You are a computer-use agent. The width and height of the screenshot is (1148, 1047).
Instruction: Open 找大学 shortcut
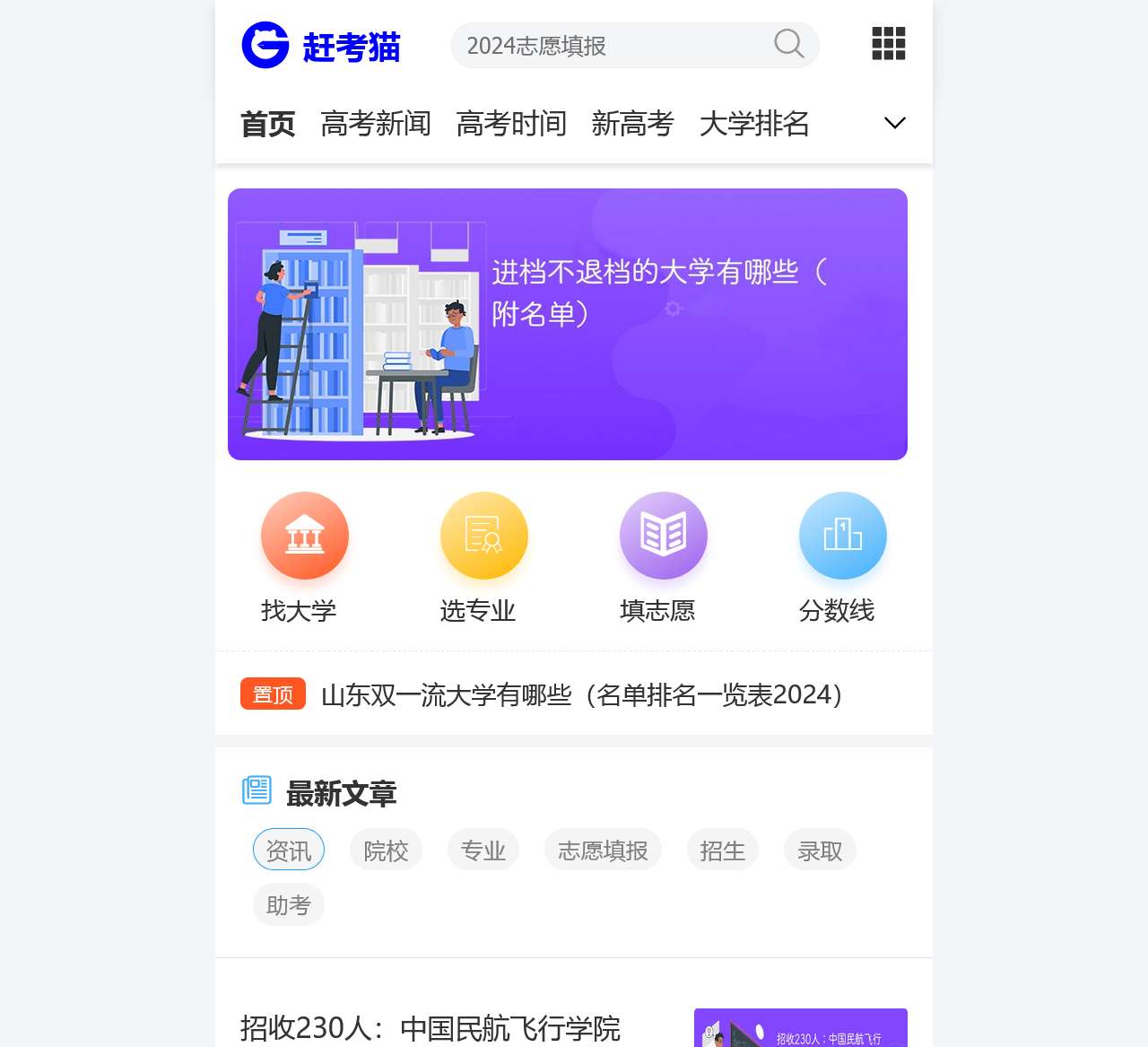pyautogui.click(x=304, y=556)
